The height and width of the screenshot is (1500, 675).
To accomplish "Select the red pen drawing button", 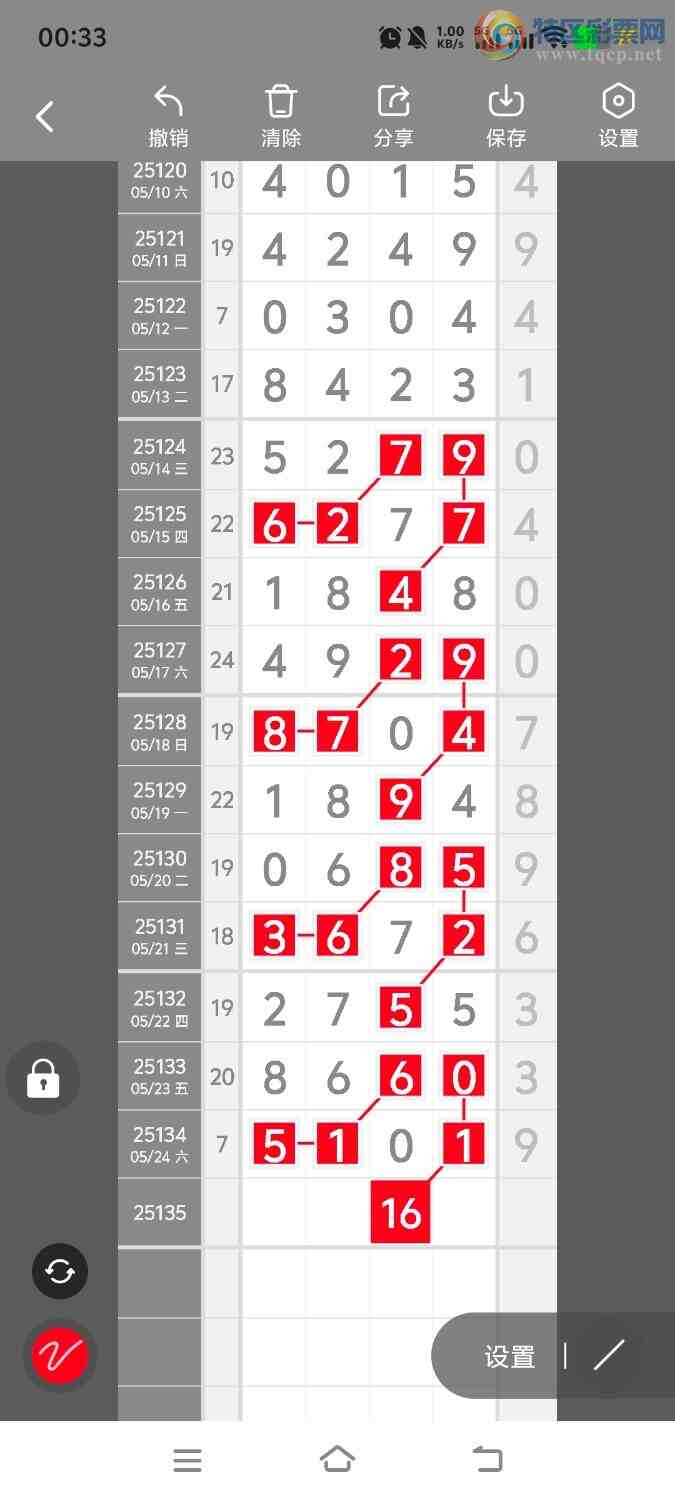I will [x=60, y=1355].
